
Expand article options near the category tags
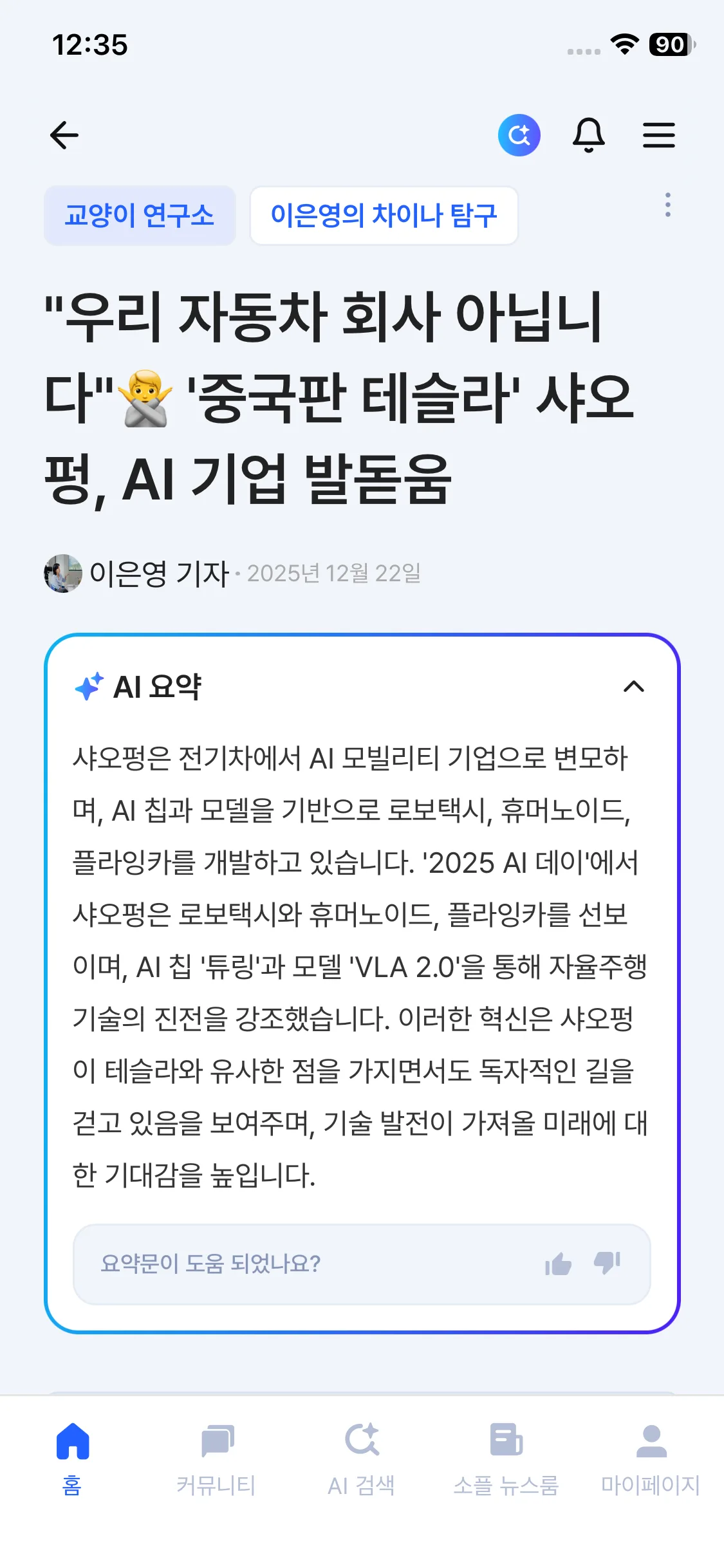click(667, 206)
